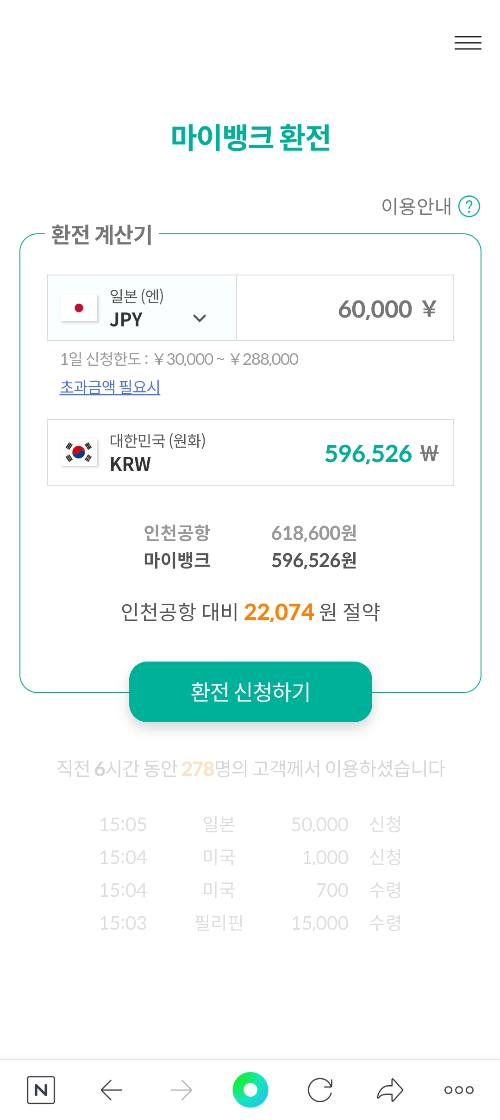
Task: Tap the 환전 신청하기 button
Action: [x=250, y=691]
